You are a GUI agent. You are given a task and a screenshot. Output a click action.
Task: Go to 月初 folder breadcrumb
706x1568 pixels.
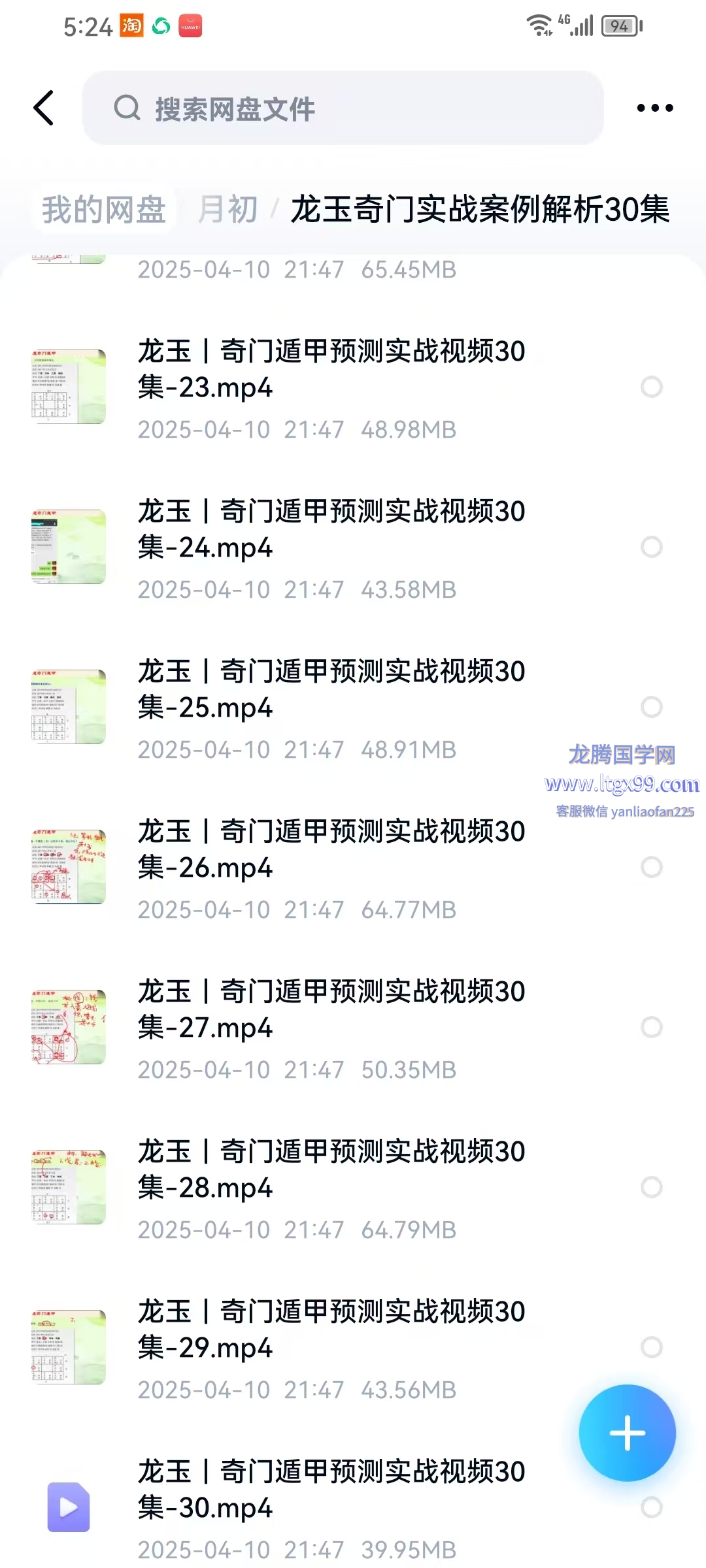pos(227,210)
